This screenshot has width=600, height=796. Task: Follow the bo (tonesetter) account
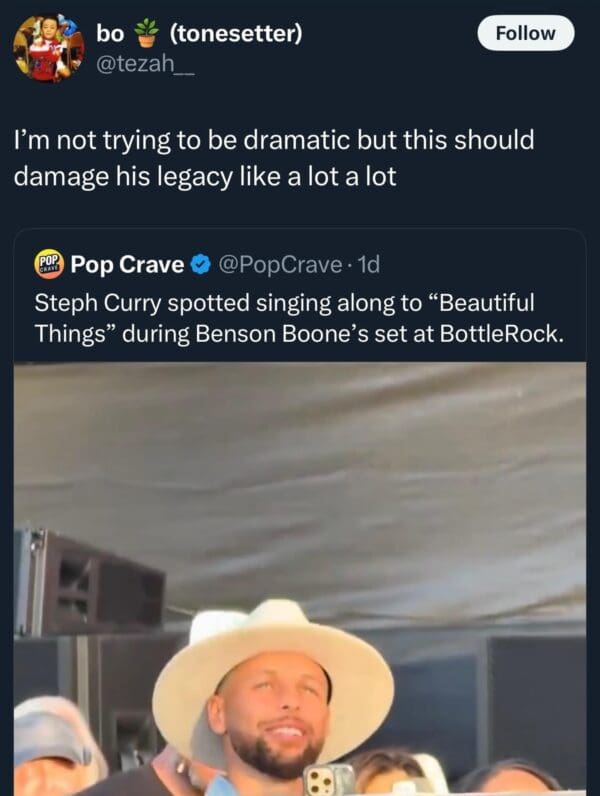click(526, 33)
